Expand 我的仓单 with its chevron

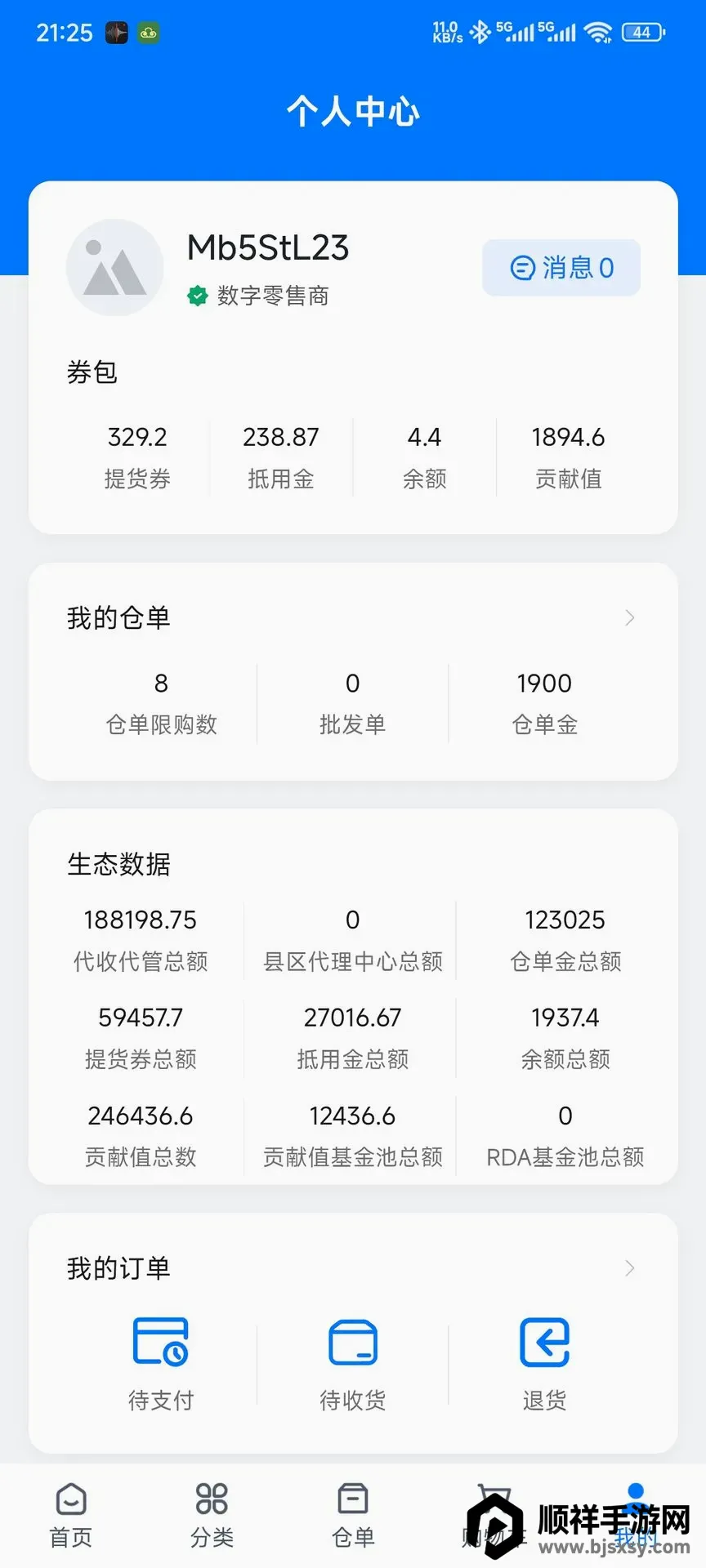629,618
